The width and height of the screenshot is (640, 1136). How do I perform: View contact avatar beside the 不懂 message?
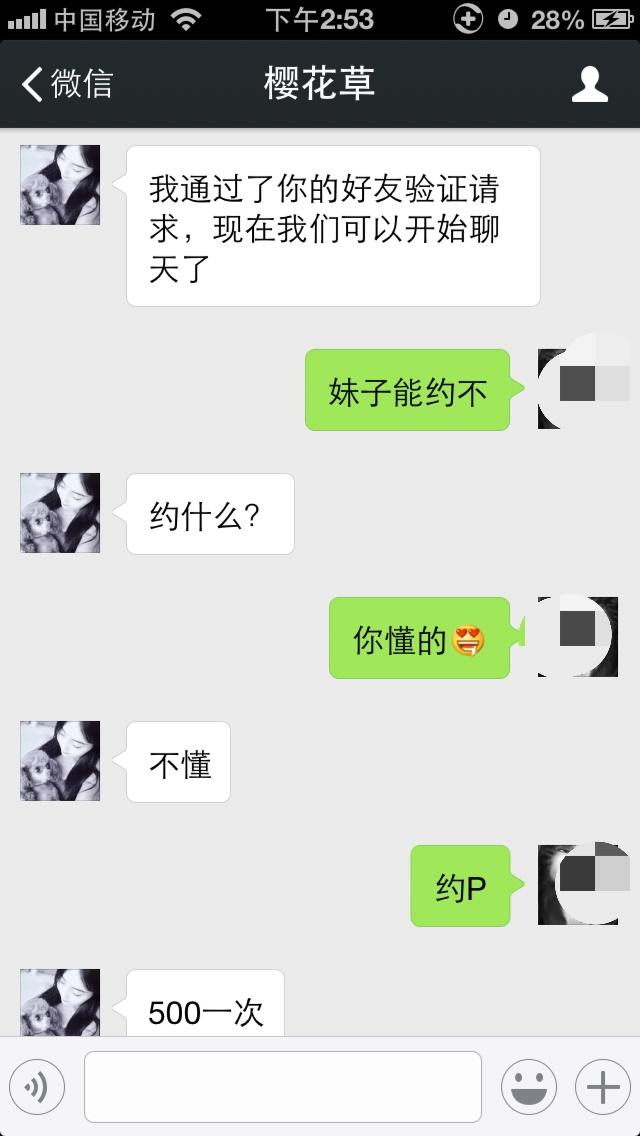(60, 761)
